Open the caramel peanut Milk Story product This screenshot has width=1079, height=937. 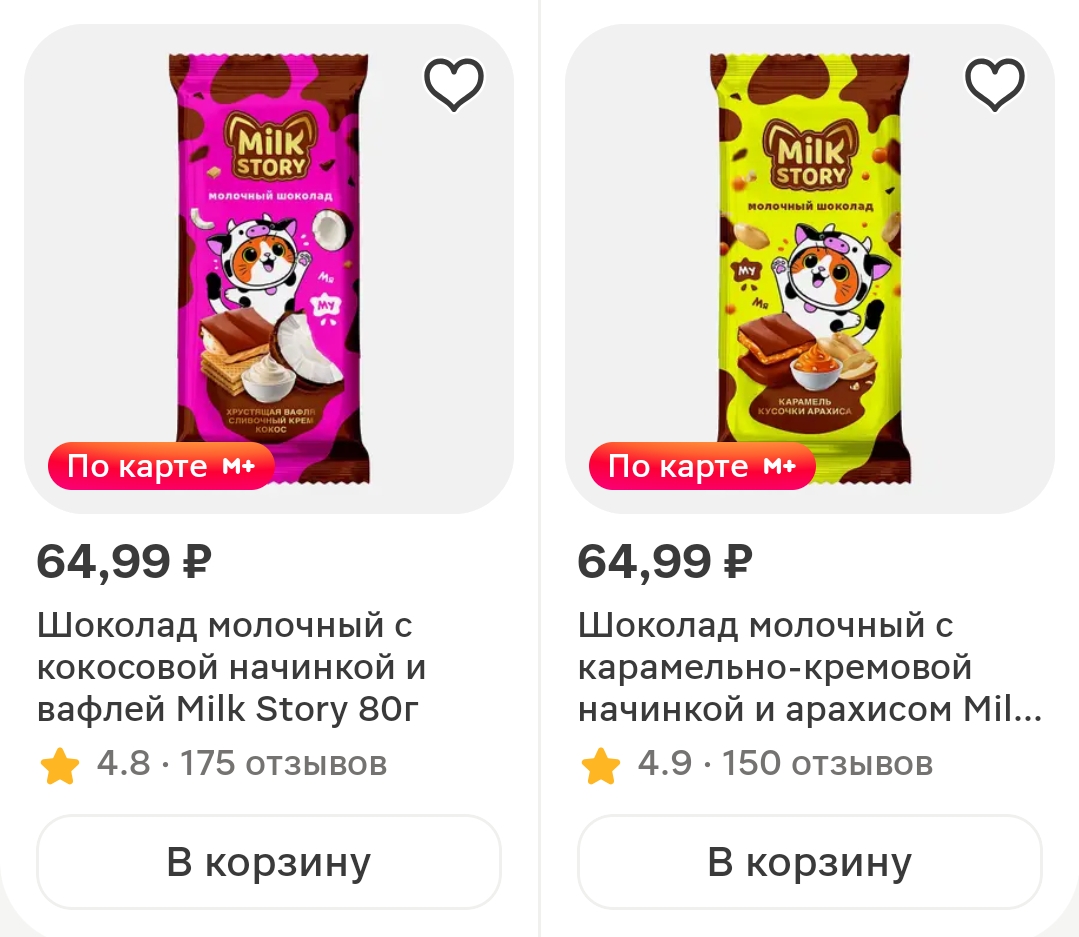click(809, 270)
